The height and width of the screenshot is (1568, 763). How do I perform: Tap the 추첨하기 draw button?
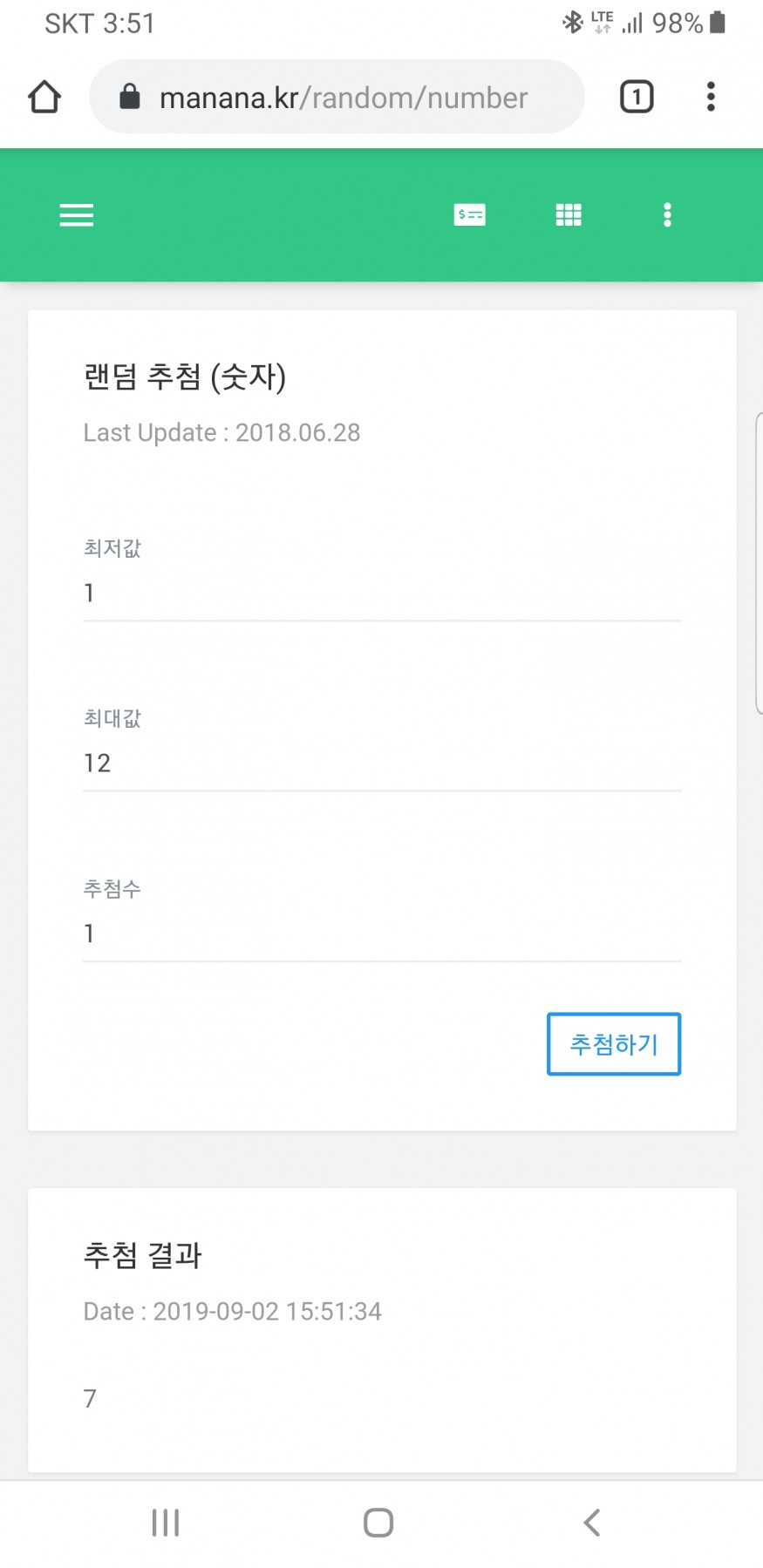614,1044
